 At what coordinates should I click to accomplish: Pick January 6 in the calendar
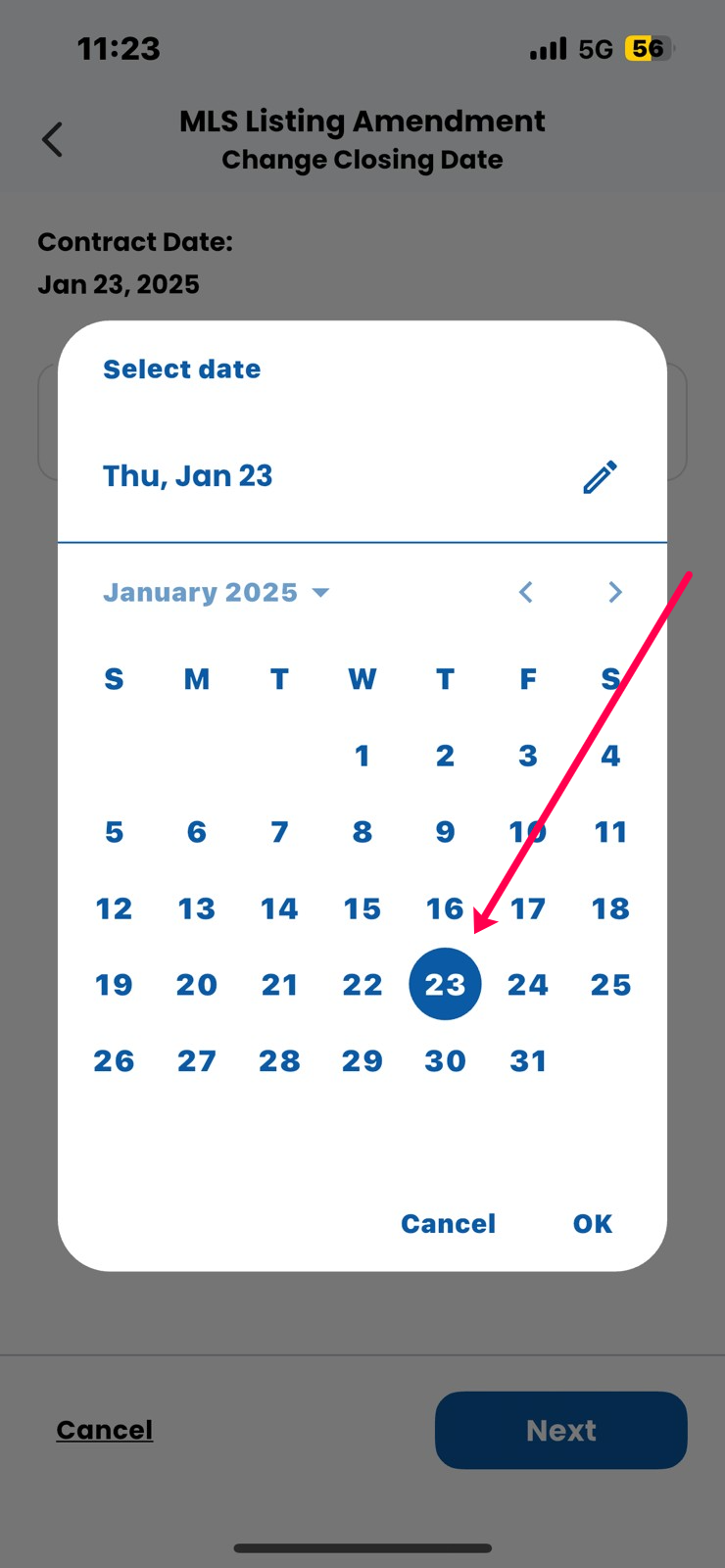tap(197, 832)
